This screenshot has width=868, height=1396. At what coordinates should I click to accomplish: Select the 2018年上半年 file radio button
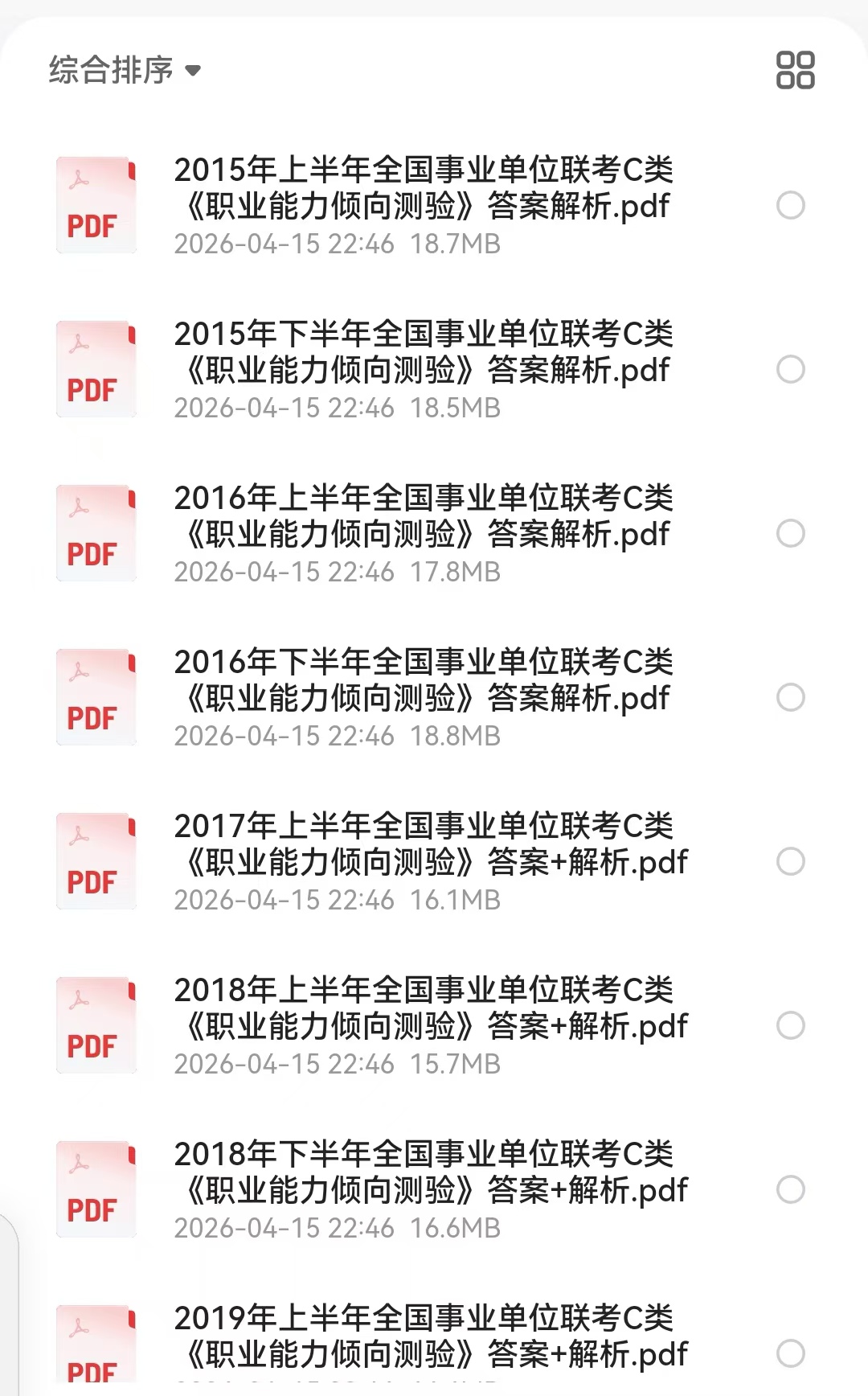(x=791, y=1026)
